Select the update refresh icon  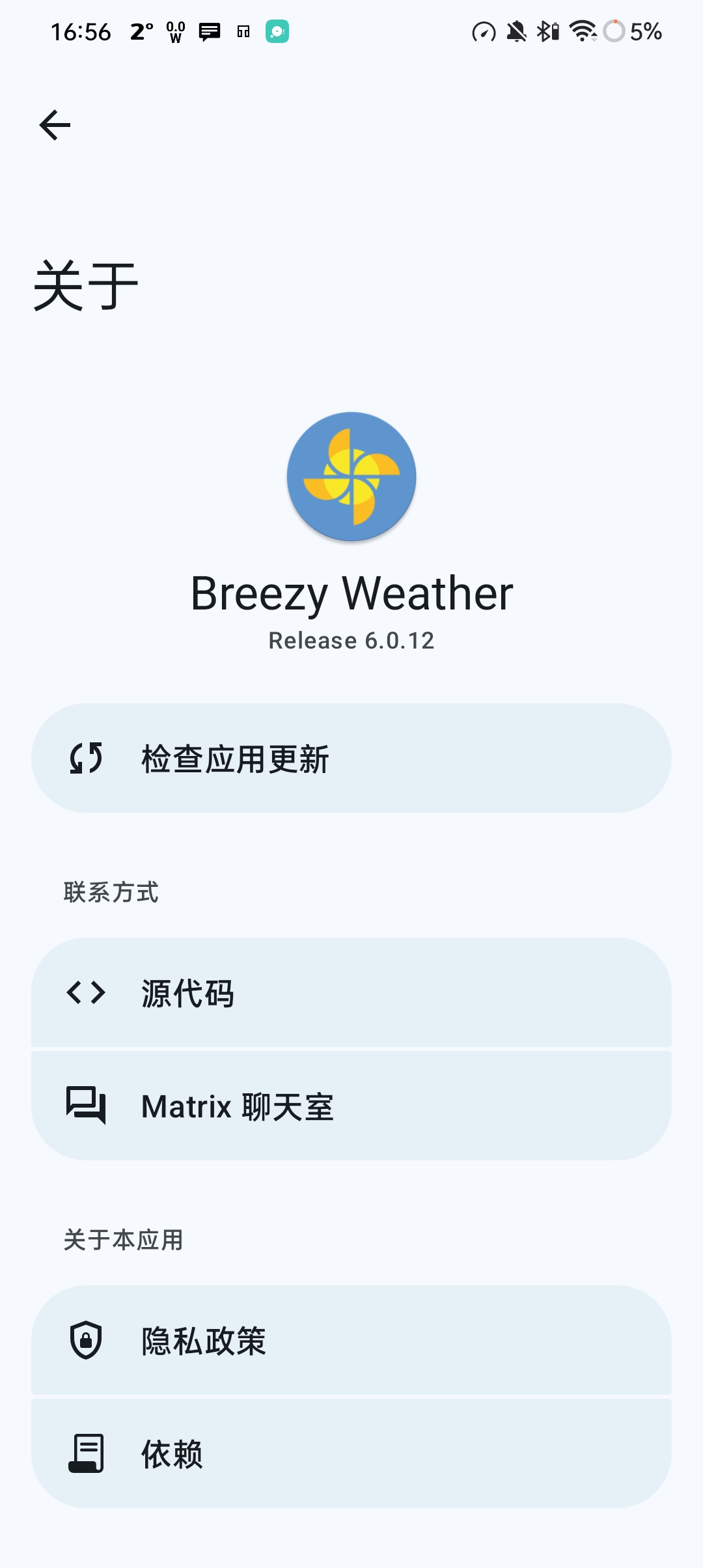pos(86,757)
